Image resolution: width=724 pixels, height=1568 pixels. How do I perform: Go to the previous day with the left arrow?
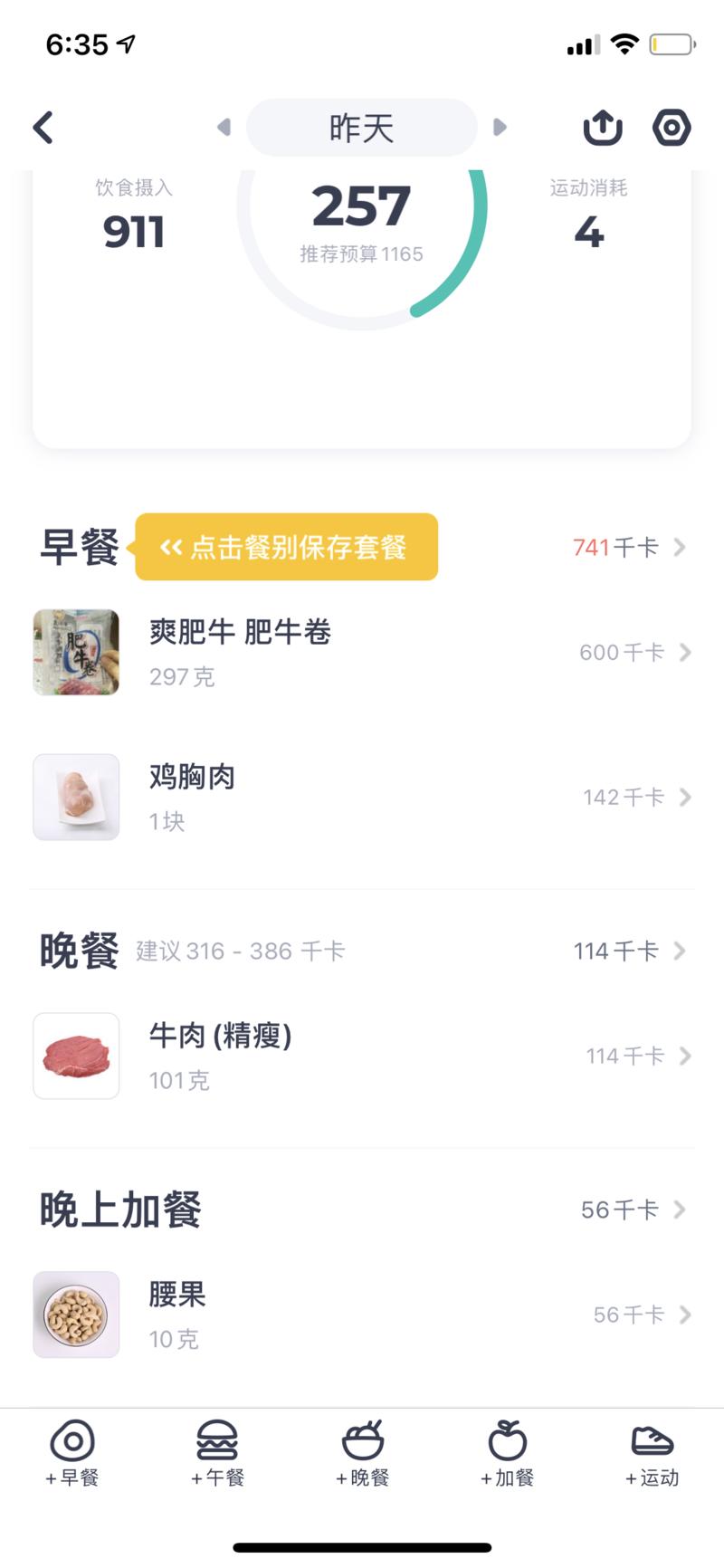[224, 127]
